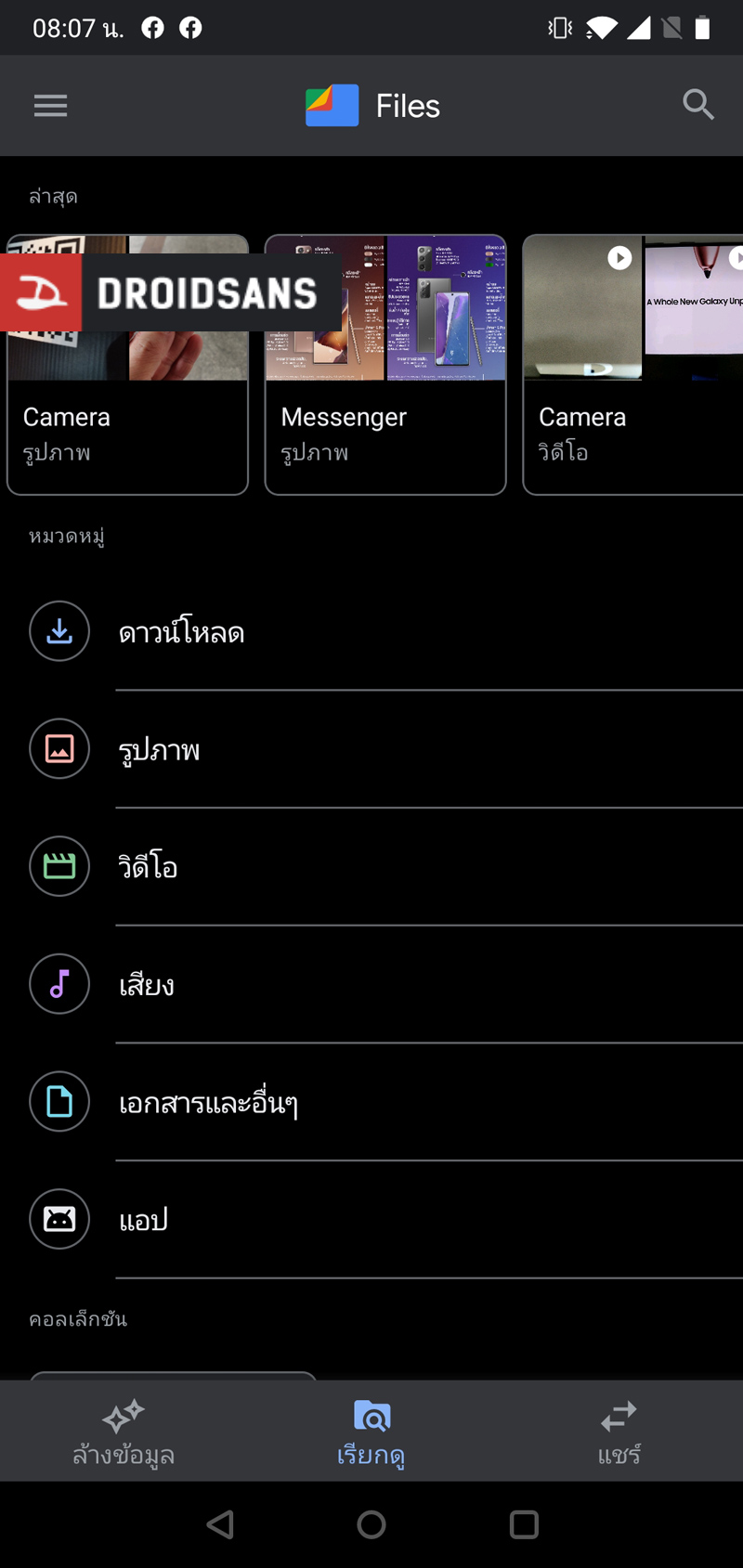
Task: Go back with the system back button
Action: tap(220, 1524)
